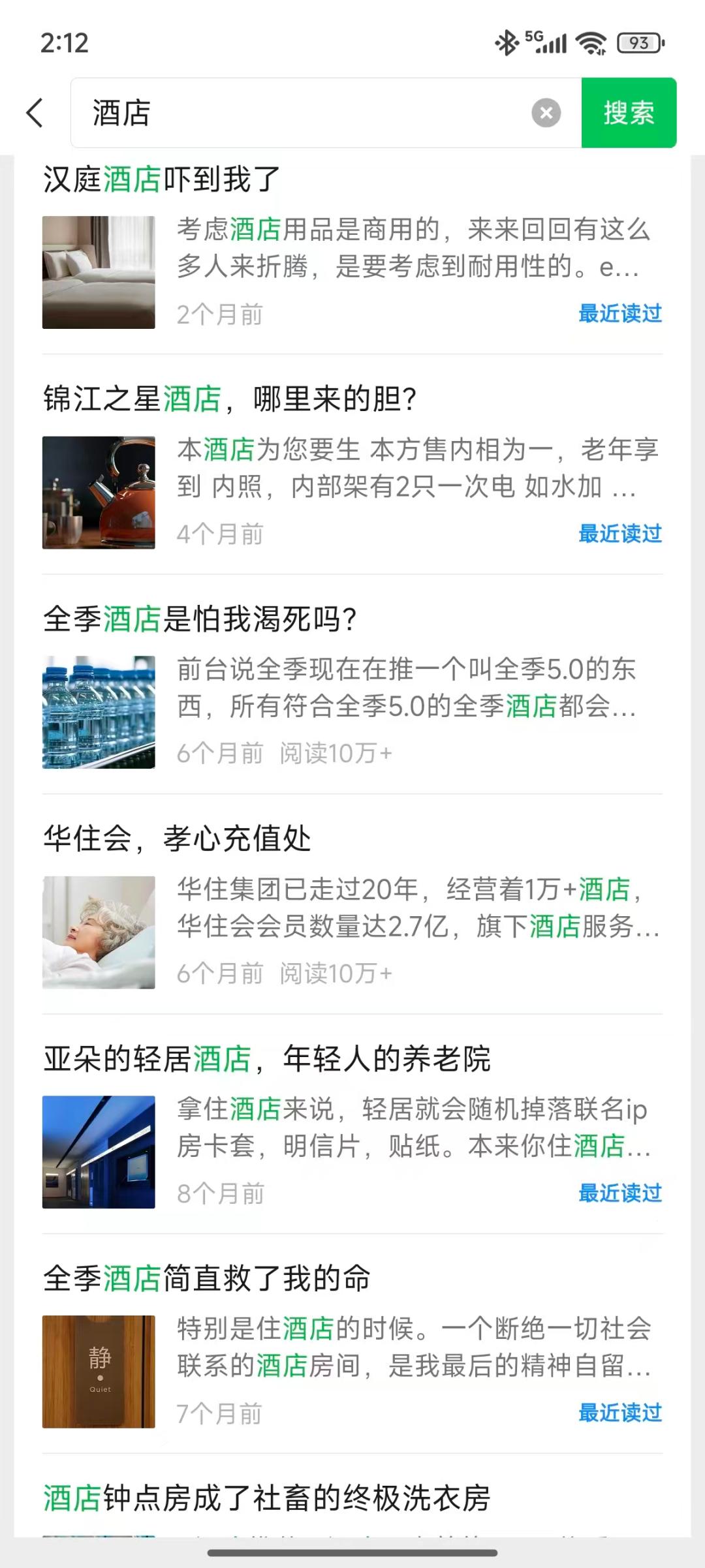Tap the green 搜索 button
This screenshot has height=1568, width=705.
628,113
